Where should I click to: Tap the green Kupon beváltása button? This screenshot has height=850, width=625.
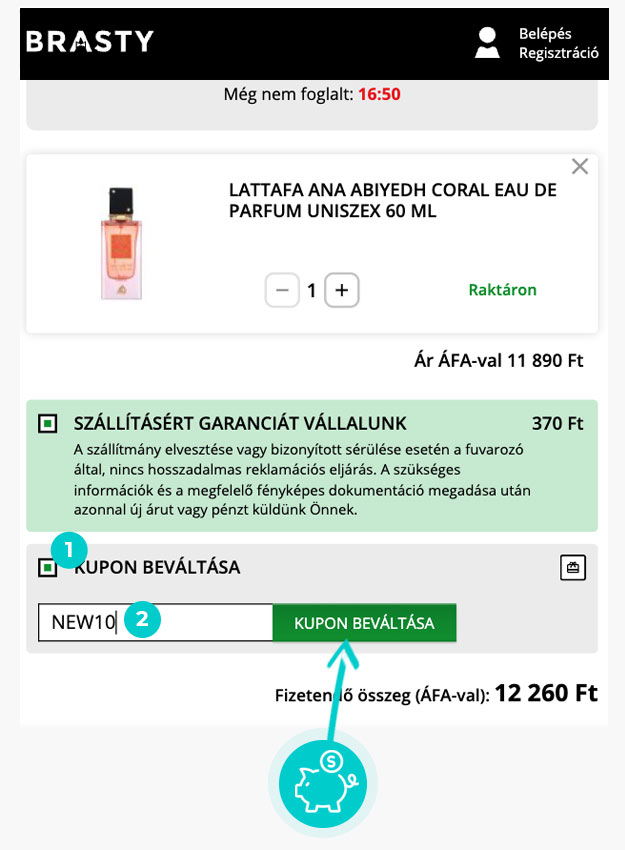(x=364, y=623)
